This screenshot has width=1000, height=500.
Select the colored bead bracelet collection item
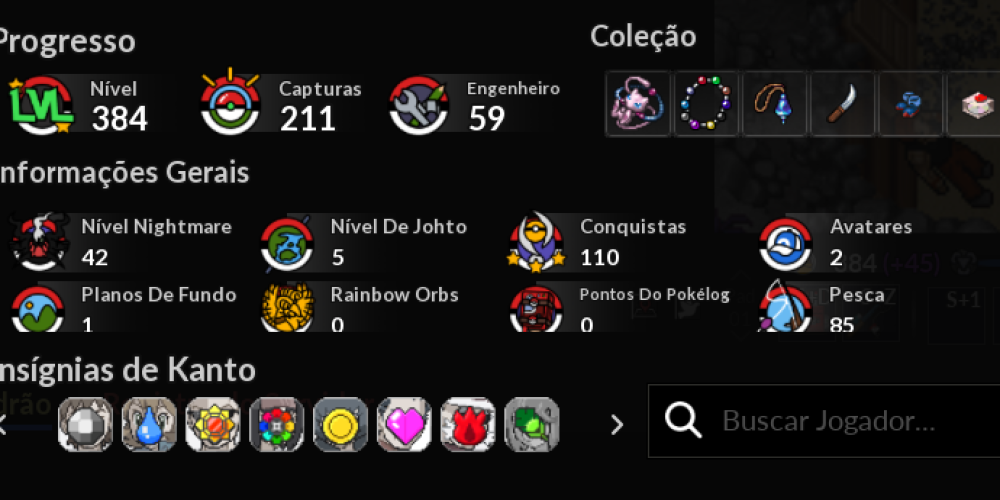(x=706, y=104)
